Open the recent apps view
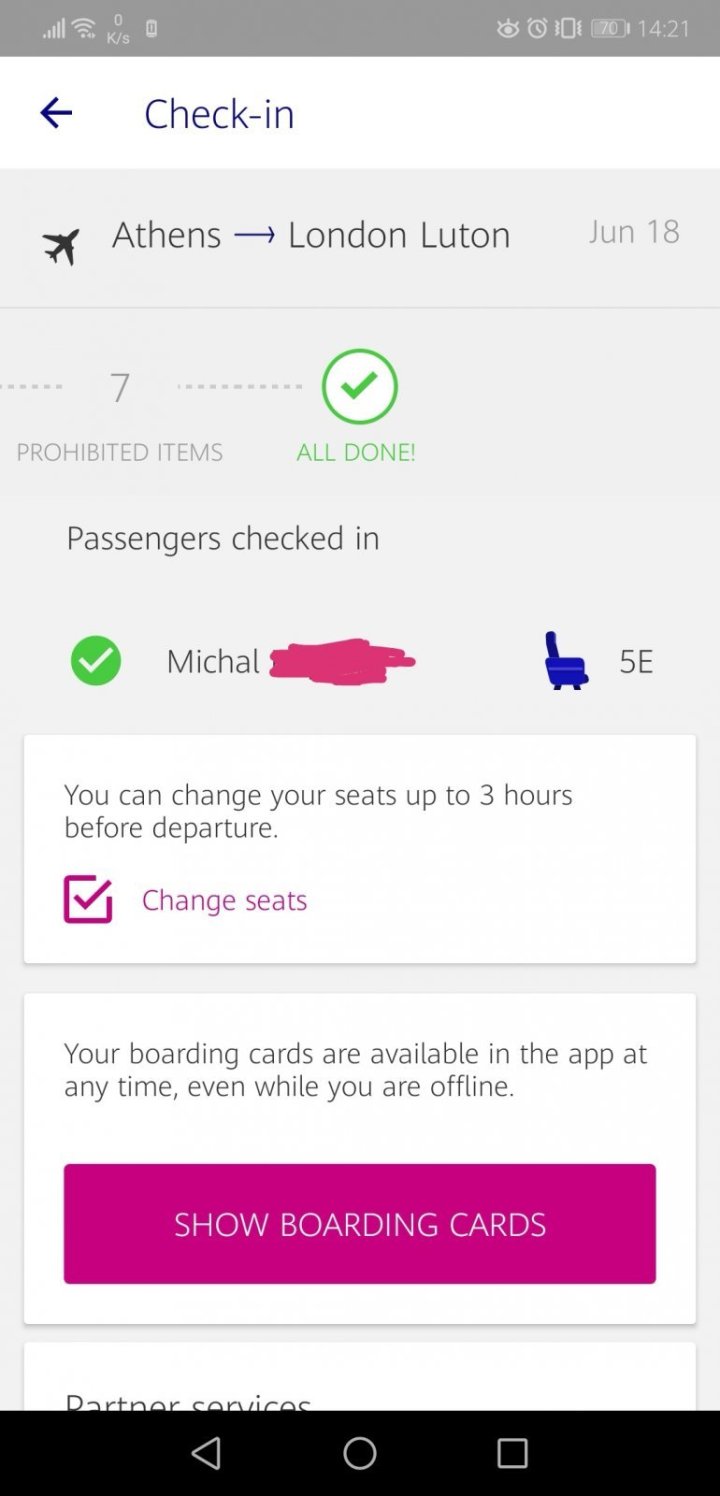Image resolution: width=720 pixels, height=1496 pixels. pyautogui.click(x=512, y=1453)
